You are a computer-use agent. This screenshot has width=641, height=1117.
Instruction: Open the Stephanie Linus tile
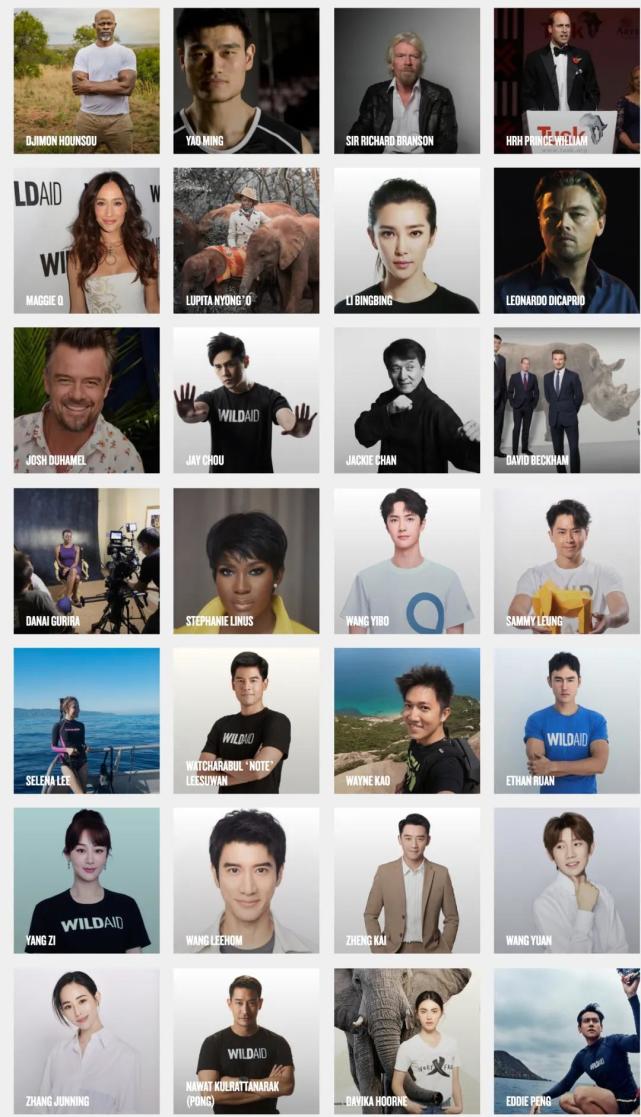coord(246,560)
